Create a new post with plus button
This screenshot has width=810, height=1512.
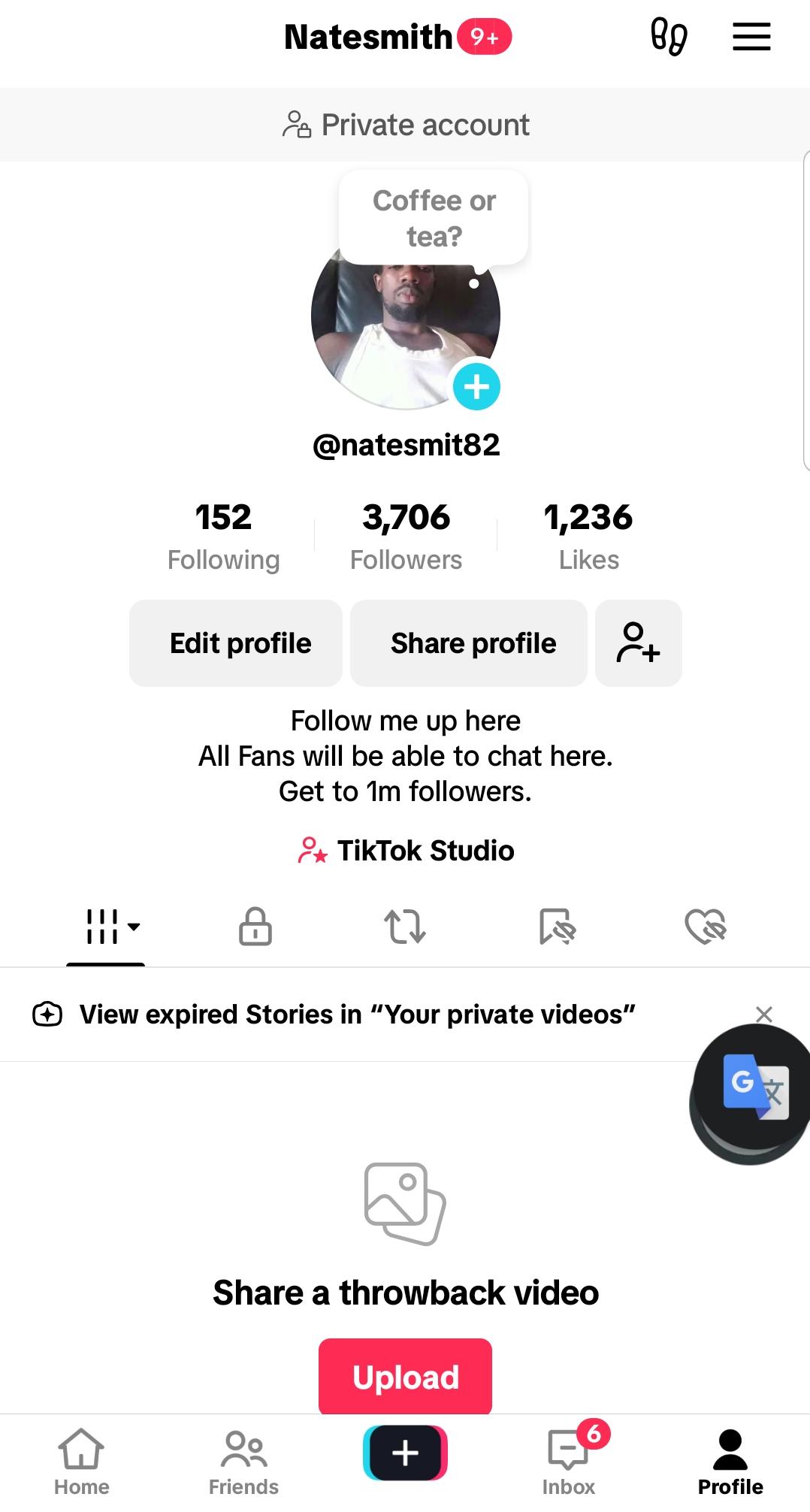coord(405,1453)
